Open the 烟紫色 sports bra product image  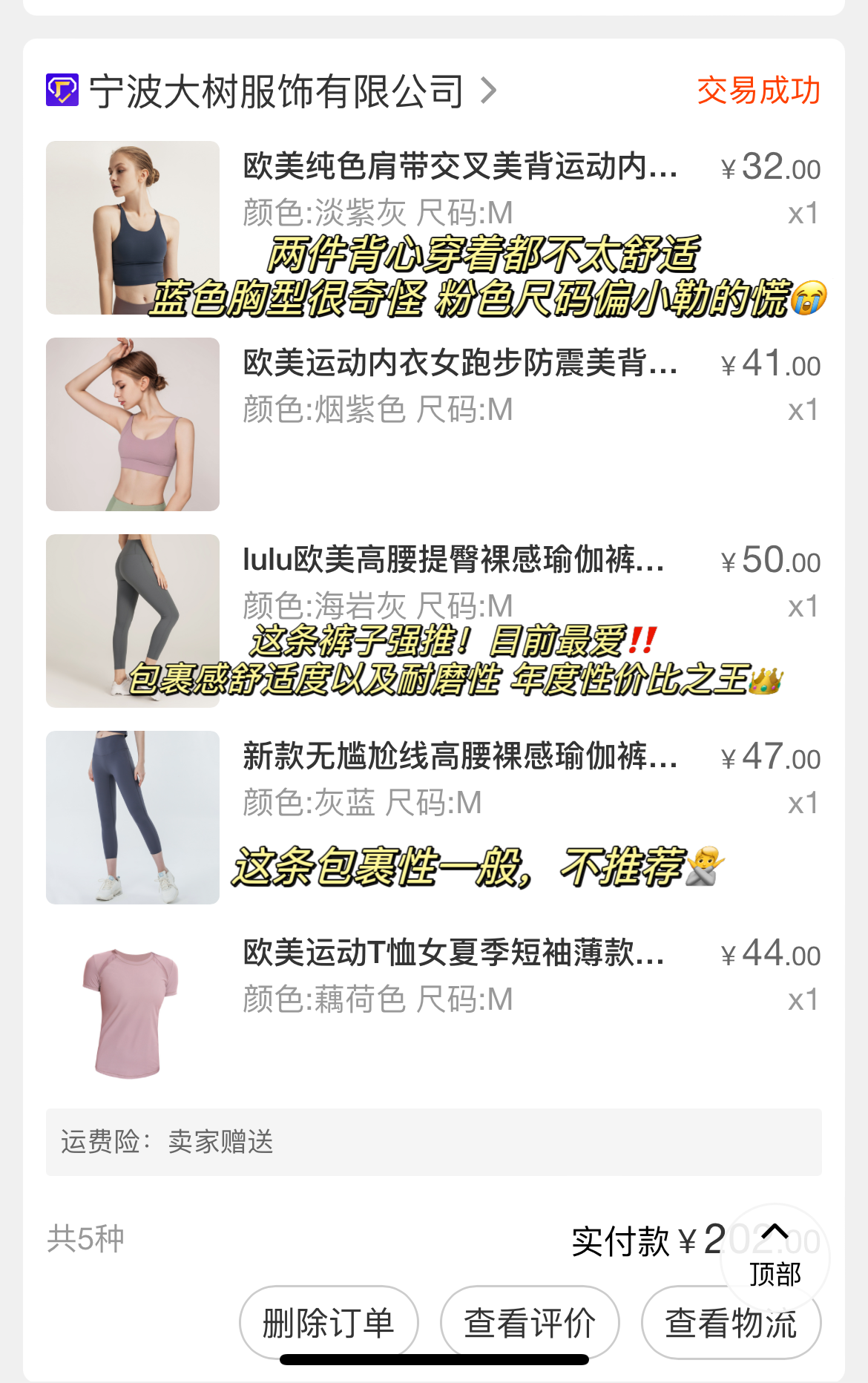tap(133, 424)
